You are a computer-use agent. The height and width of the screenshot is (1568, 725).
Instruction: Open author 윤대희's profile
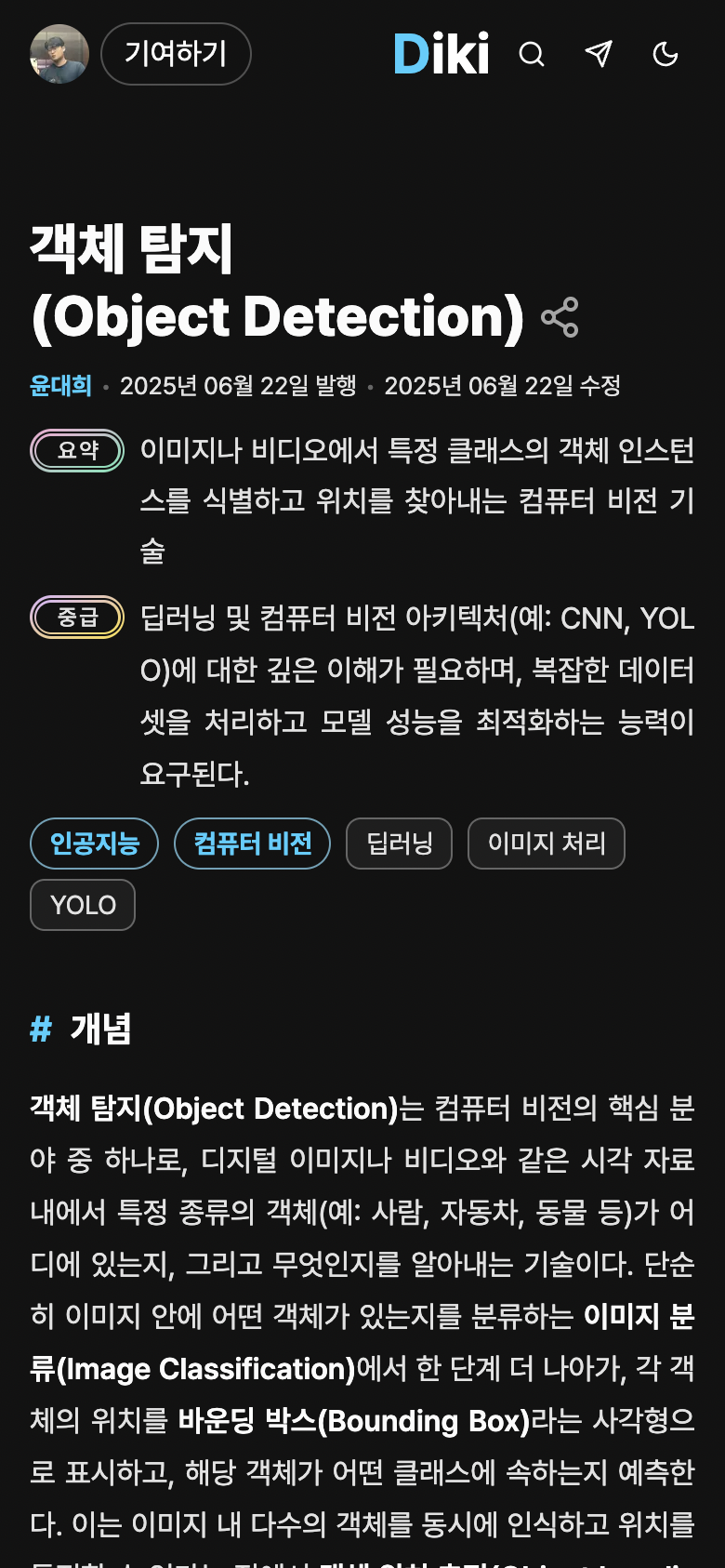tap(60, 386)
